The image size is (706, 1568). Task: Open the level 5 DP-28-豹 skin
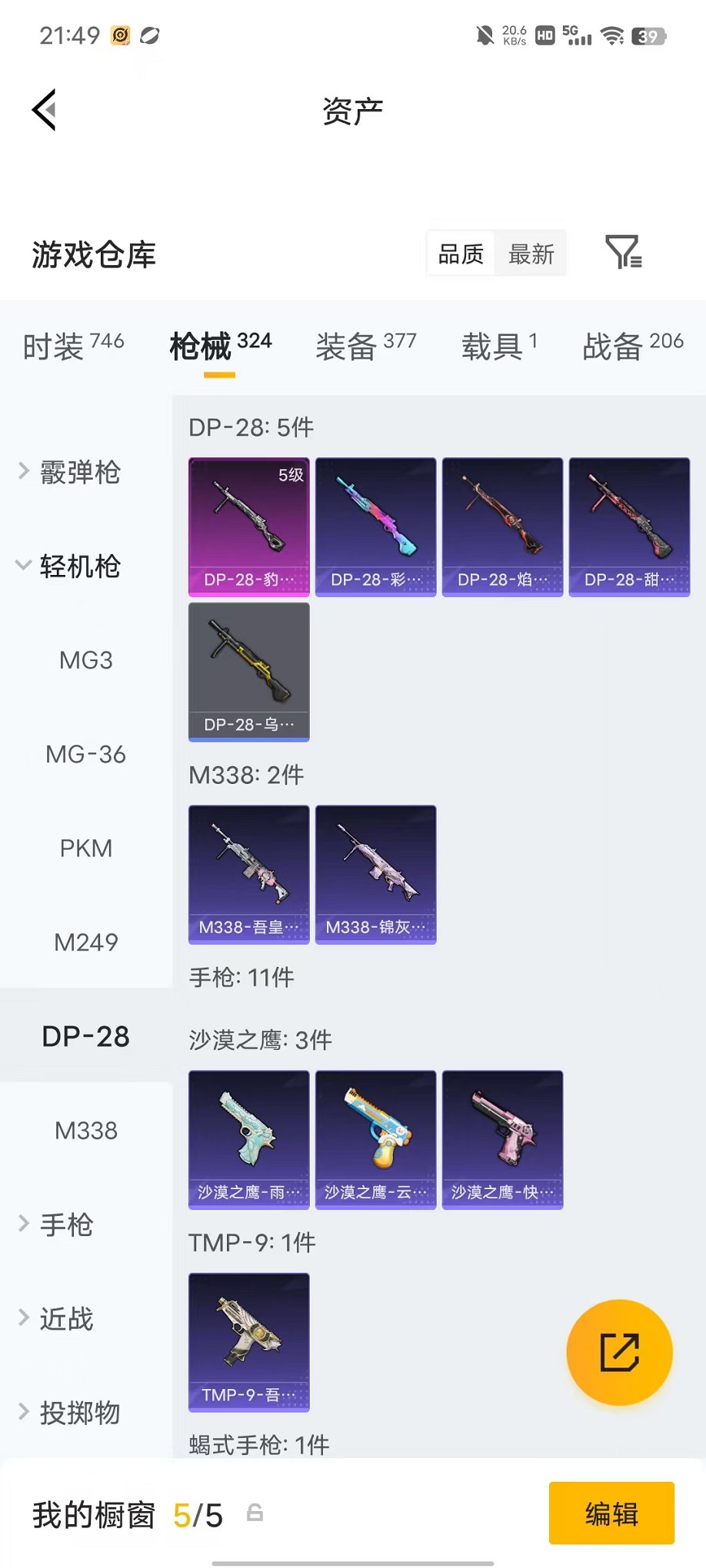click(249, 527)
